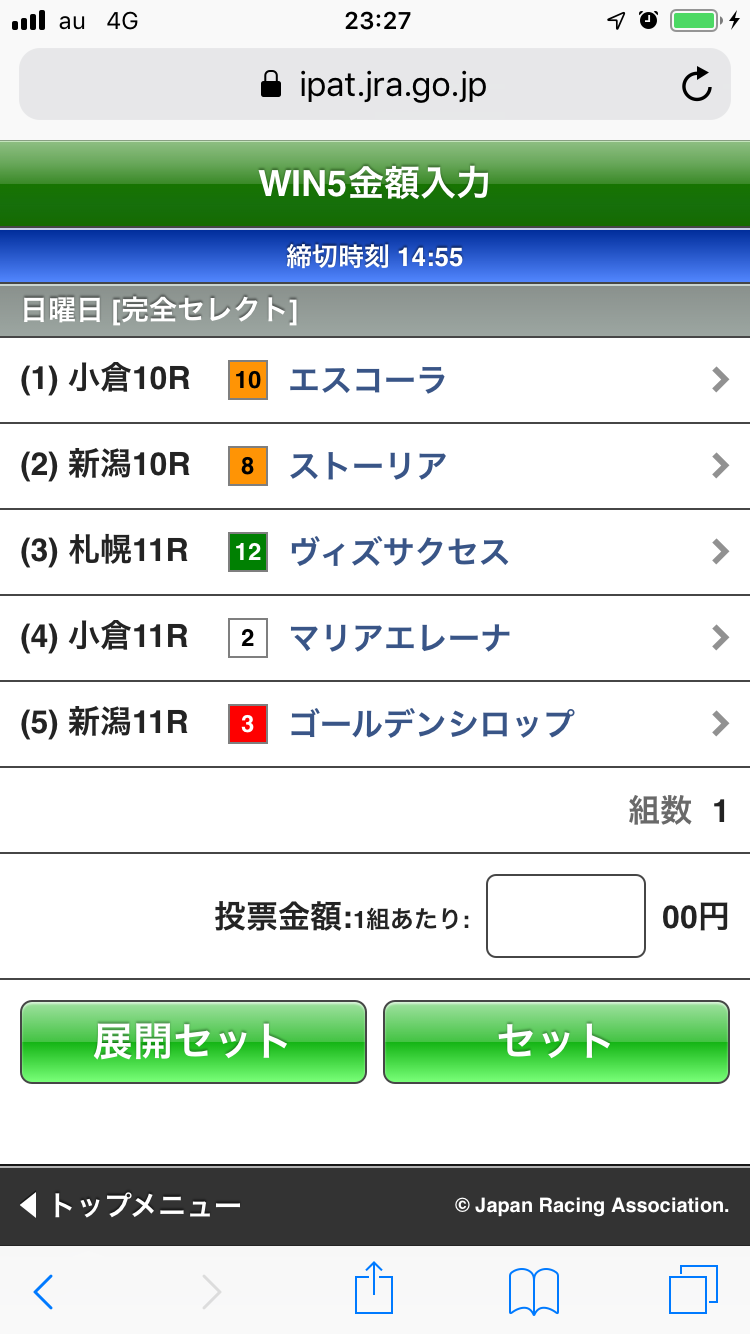
Task: Reload the page in Safari
Action: tap(696, 86)
